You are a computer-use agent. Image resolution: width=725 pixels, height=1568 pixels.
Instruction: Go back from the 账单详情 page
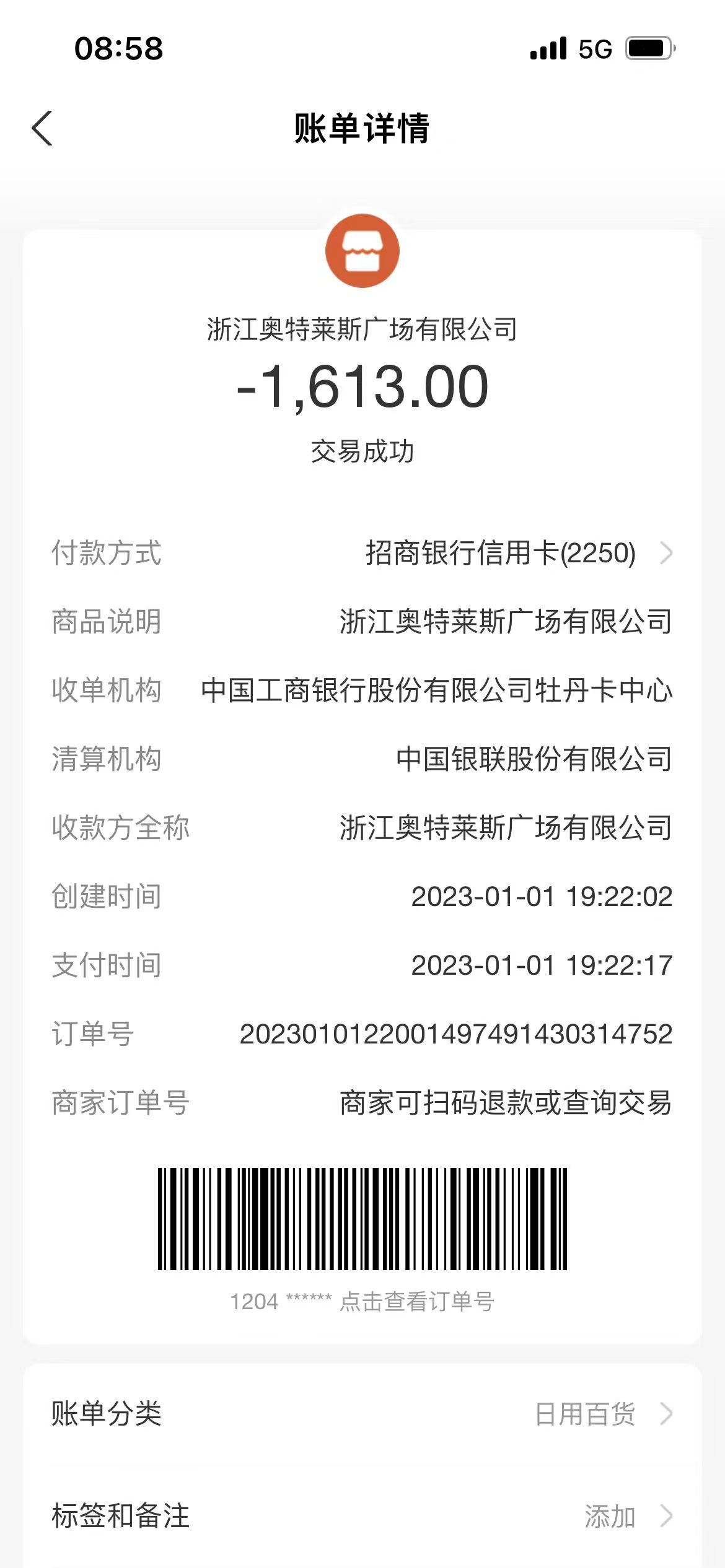pyautogui.click(x=42, y=128)
